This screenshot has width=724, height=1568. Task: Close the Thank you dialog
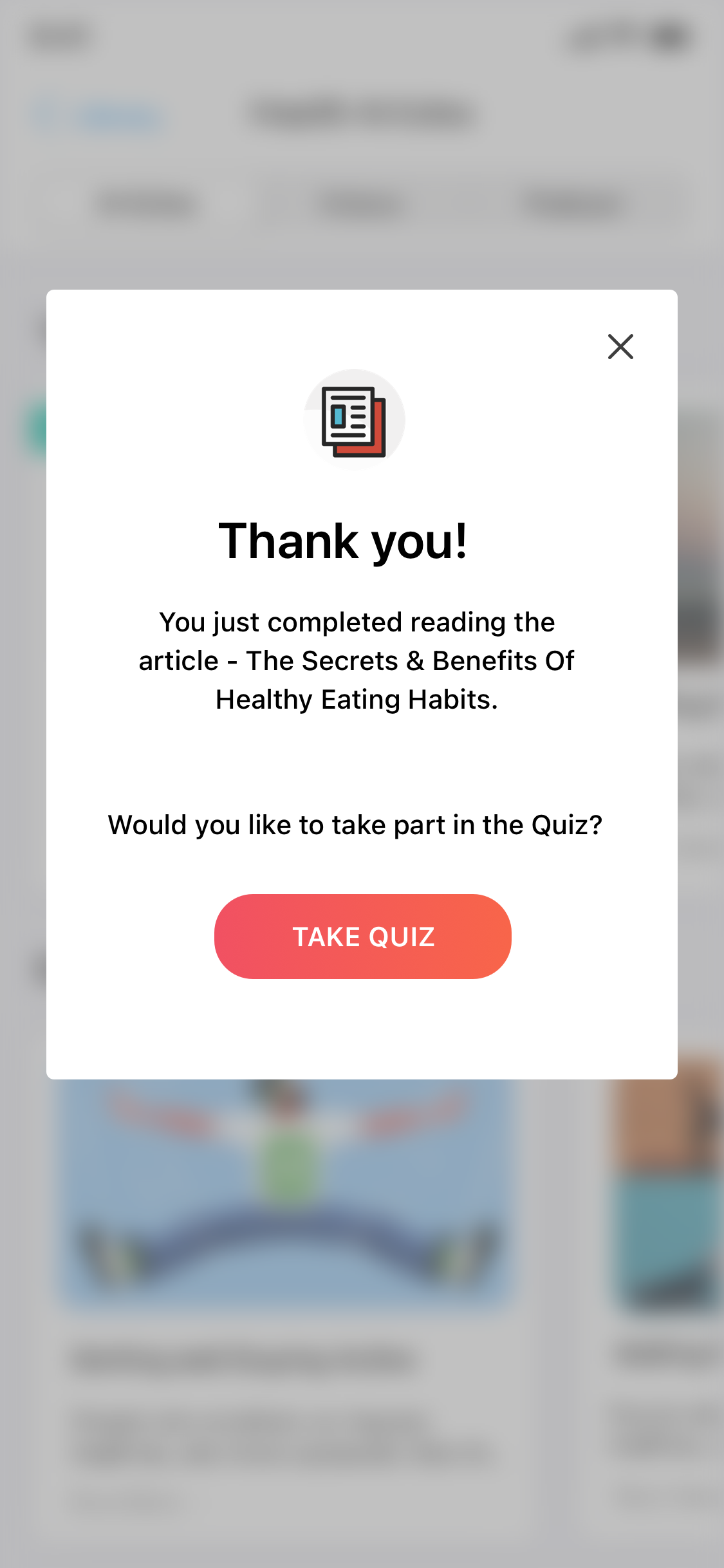pos(620,347)
